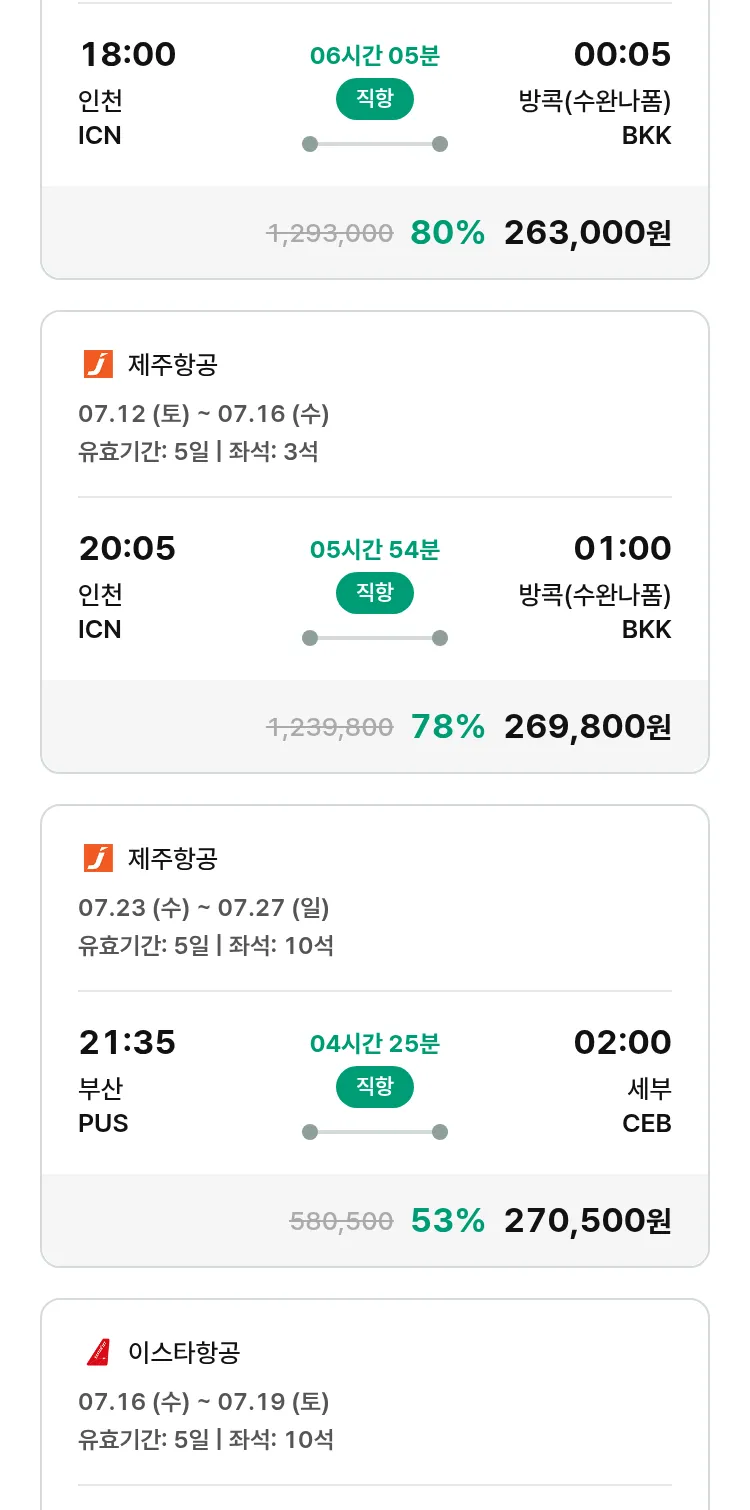Select the Jeju Air 269,800원 Bangkok flight
This screenshot has width=750, height=1510.
click(x=375, y=542)
